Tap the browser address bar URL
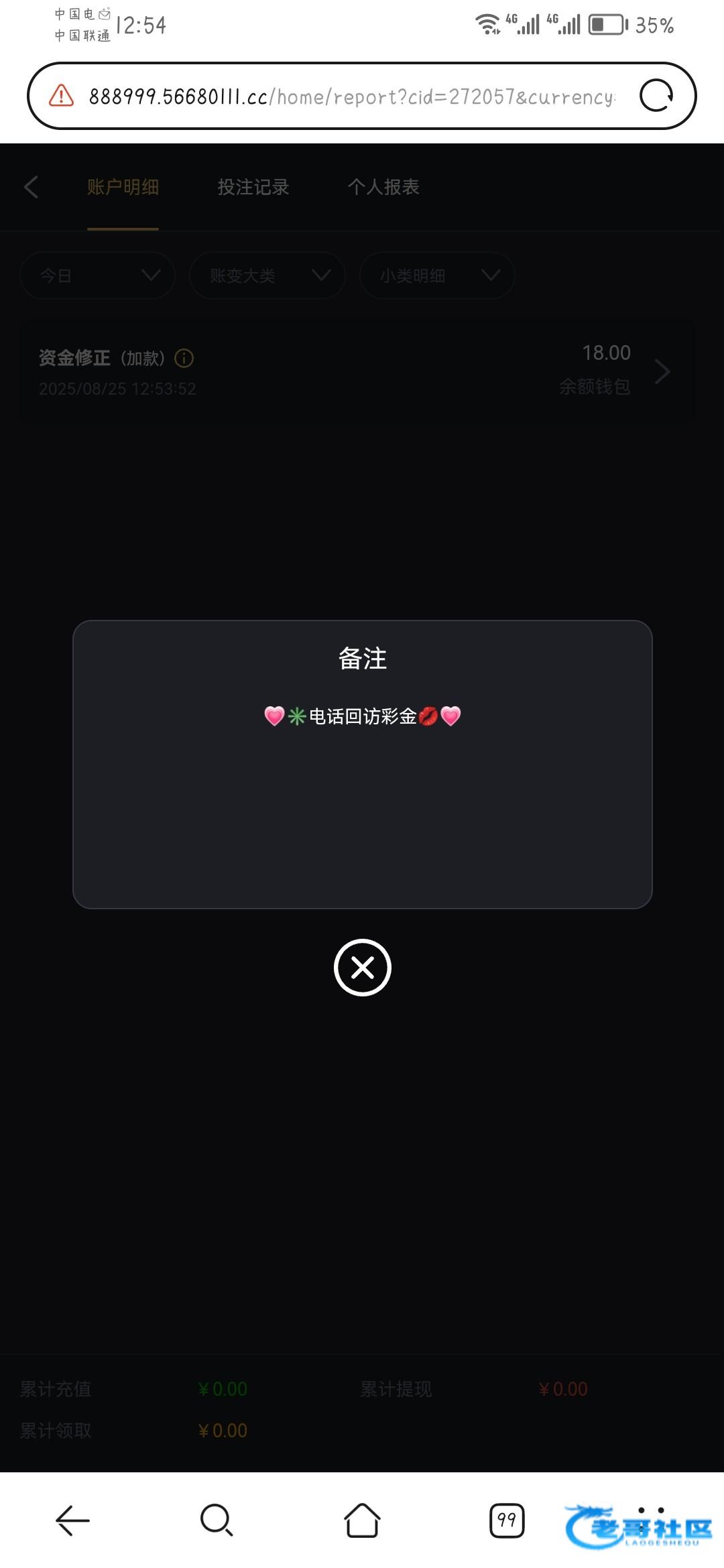The height and width of the screenshot is (1568, 724). click(351, 97)
